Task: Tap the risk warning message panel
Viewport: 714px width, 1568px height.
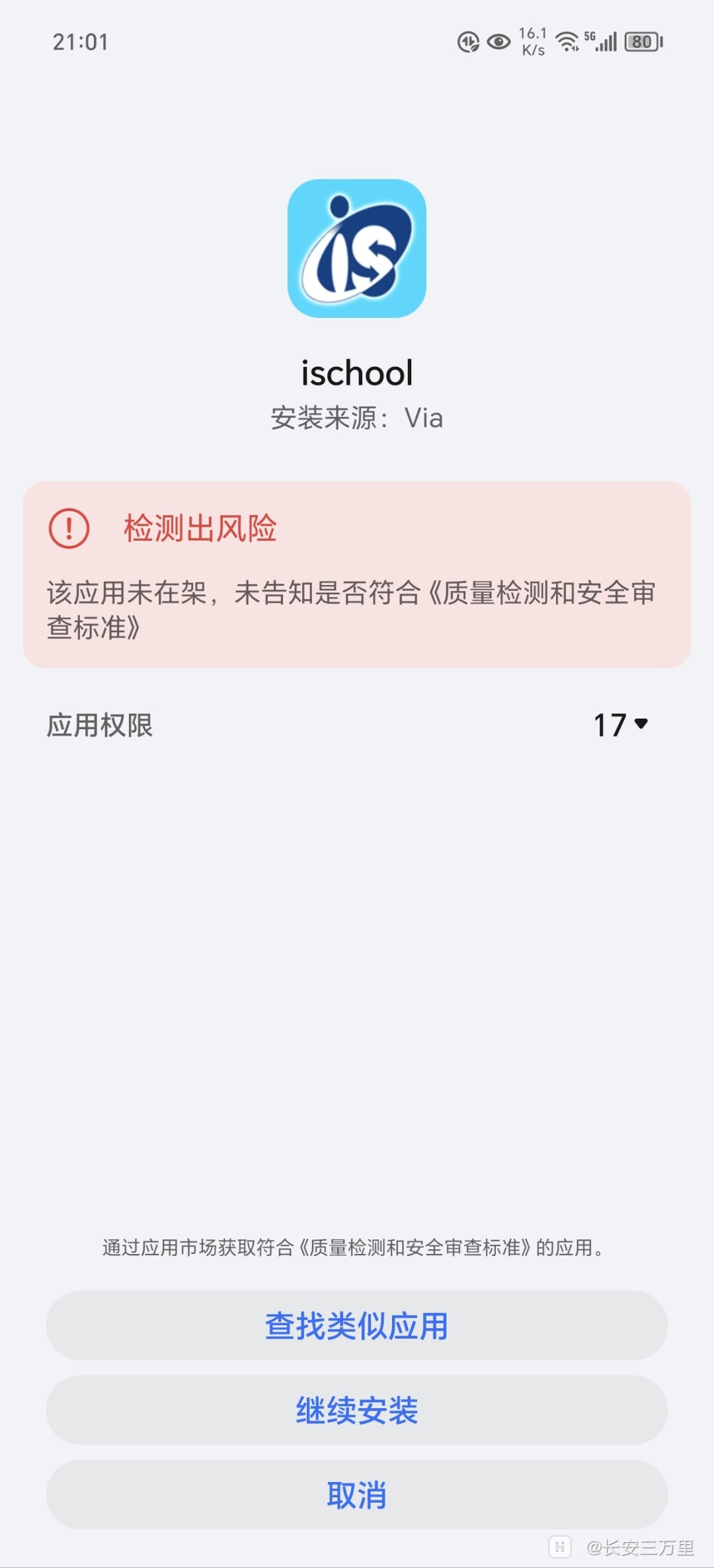Action: [x=357, y=575]
